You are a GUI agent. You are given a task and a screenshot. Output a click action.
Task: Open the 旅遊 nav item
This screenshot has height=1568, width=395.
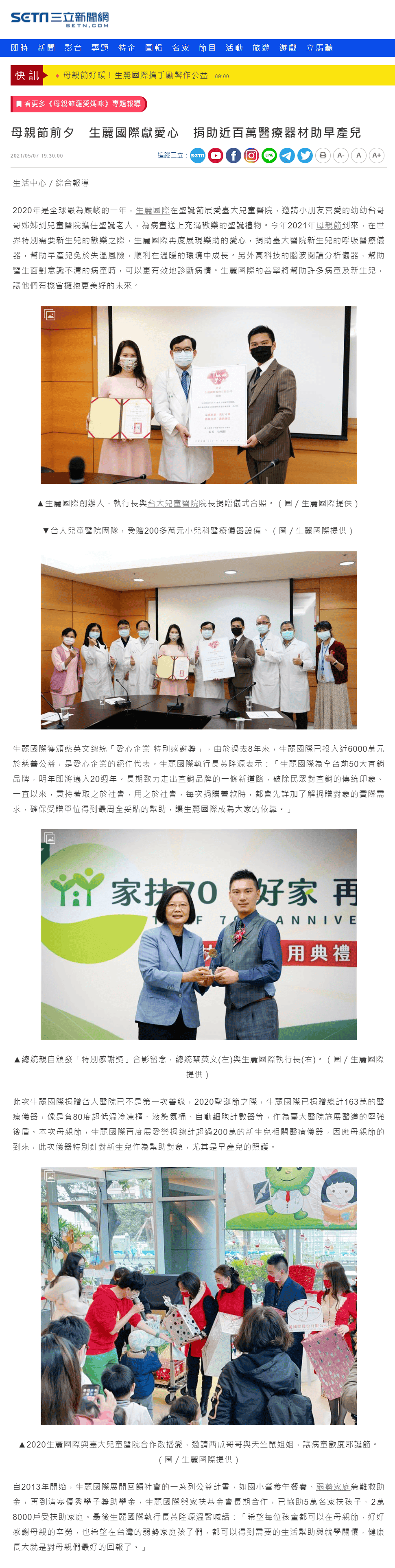click(261, 48)
